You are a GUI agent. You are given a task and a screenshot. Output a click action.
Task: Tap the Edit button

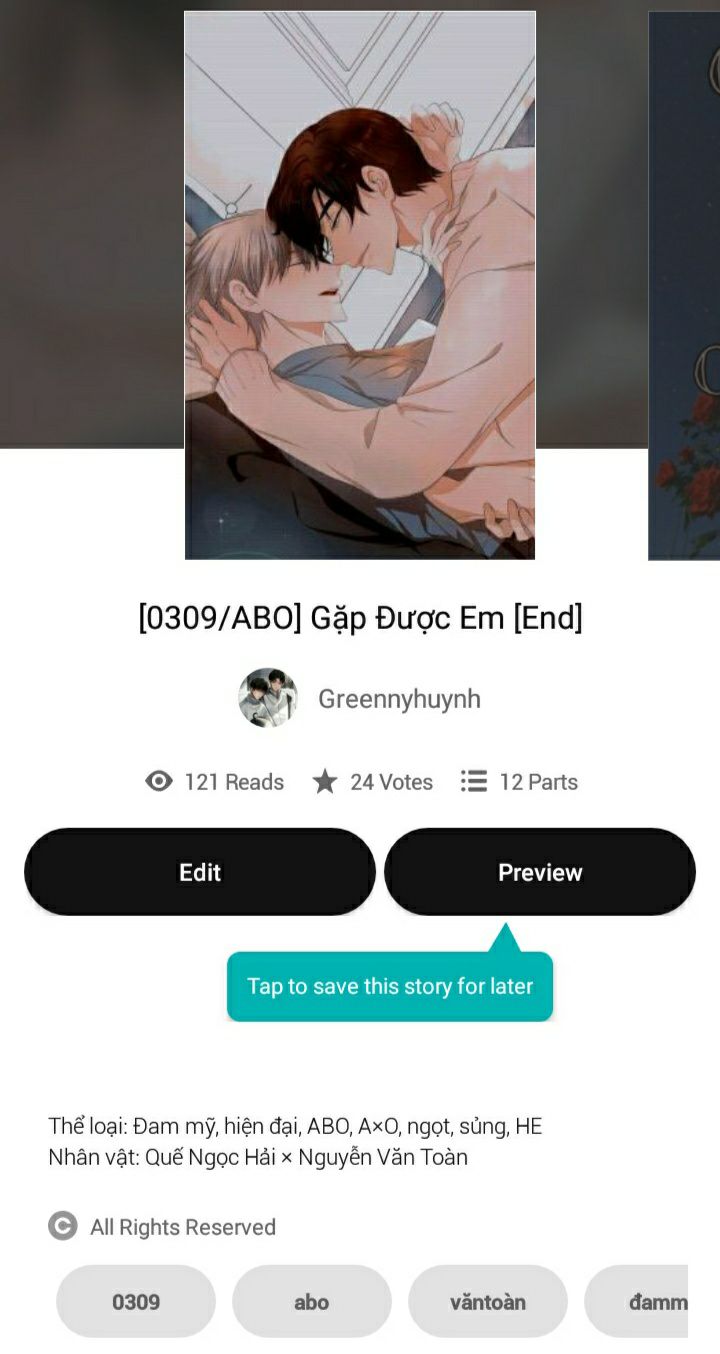200,872
